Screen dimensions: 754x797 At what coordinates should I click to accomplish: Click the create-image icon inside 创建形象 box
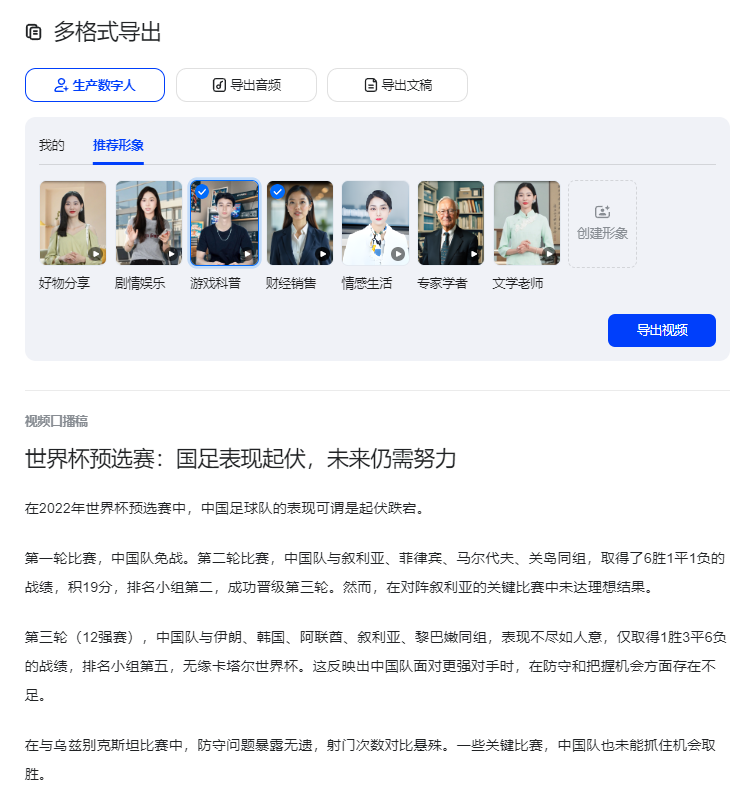tap(601, 210)
